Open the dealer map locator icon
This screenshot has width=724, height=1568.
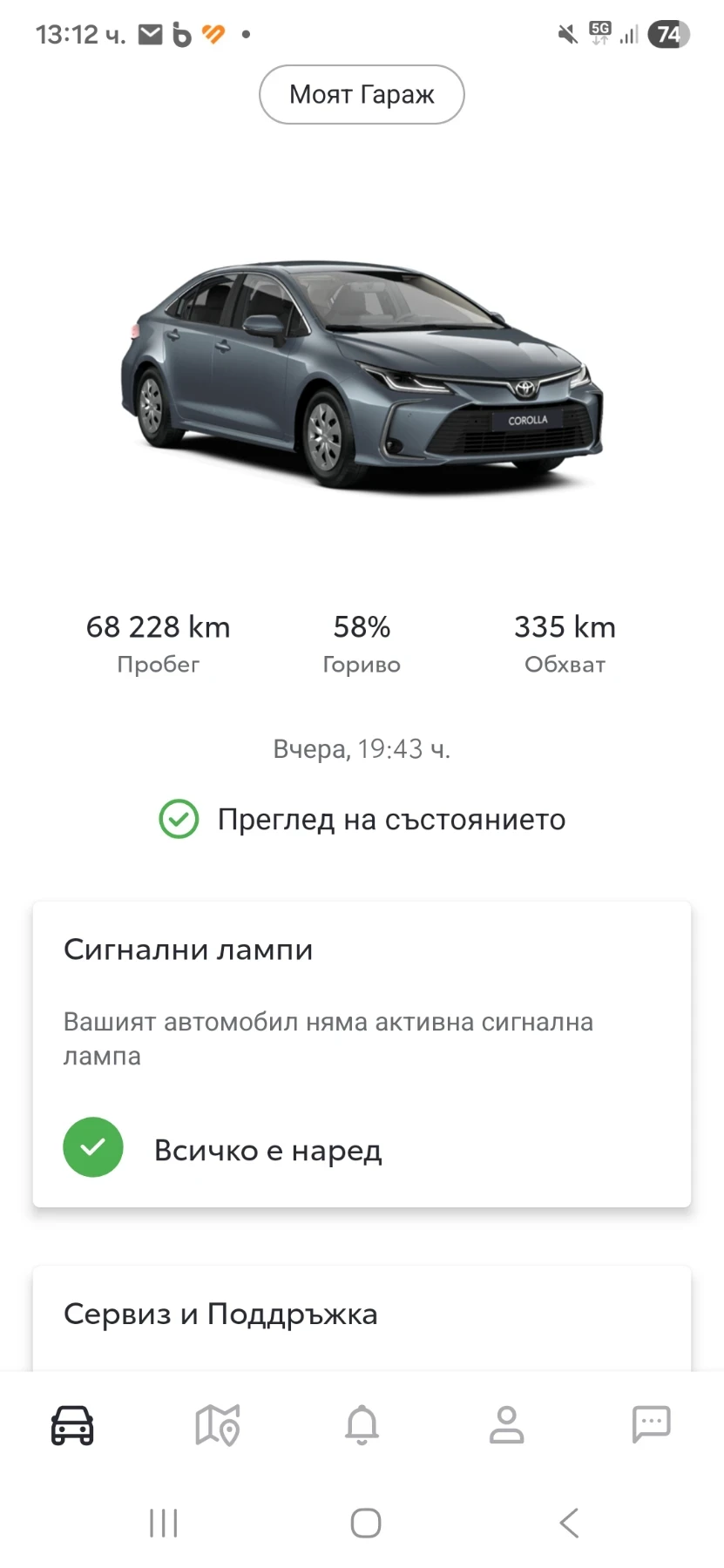click(217, 1426)
